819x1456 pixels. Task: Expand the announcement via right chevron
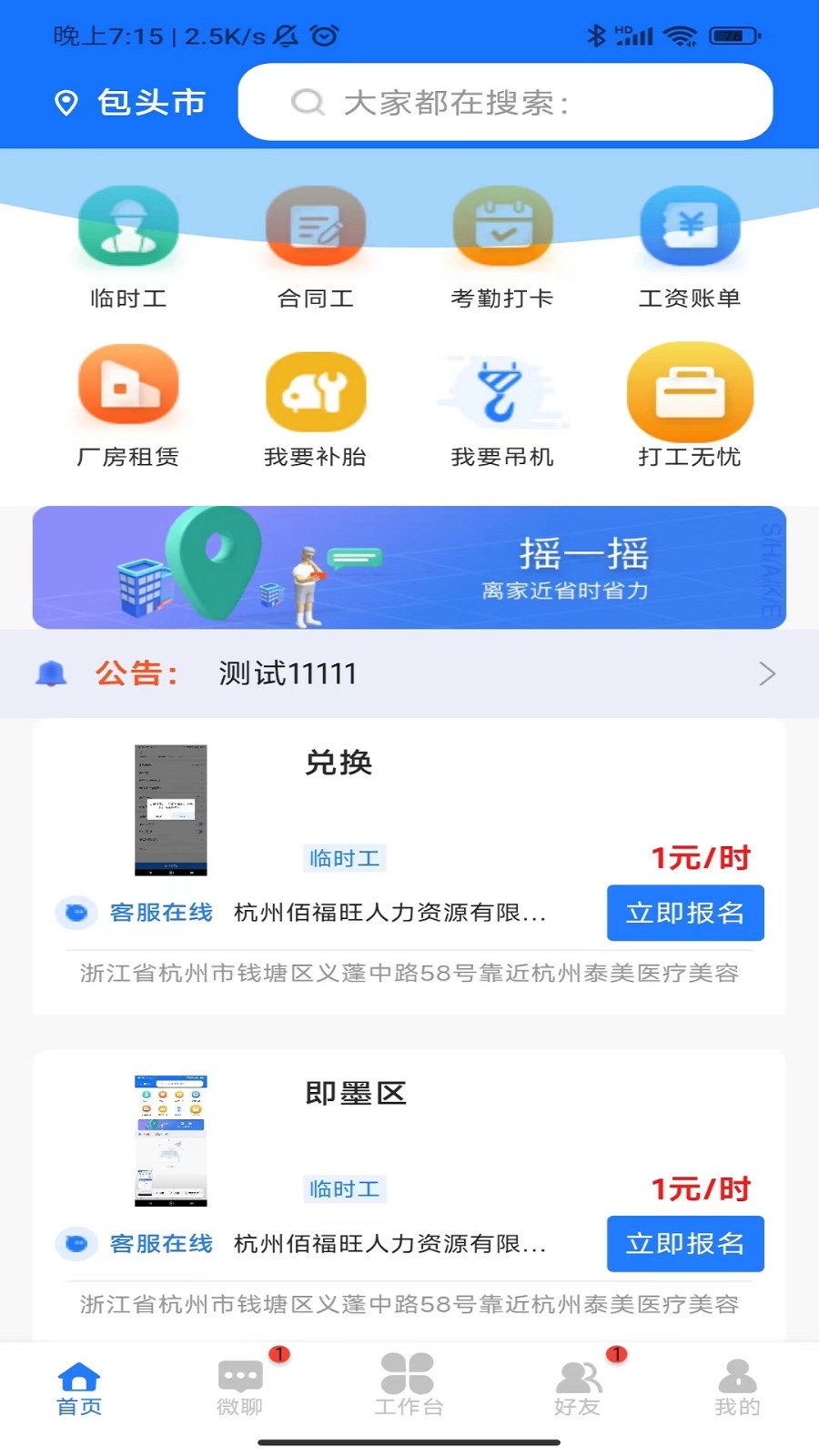coord(766,673)
